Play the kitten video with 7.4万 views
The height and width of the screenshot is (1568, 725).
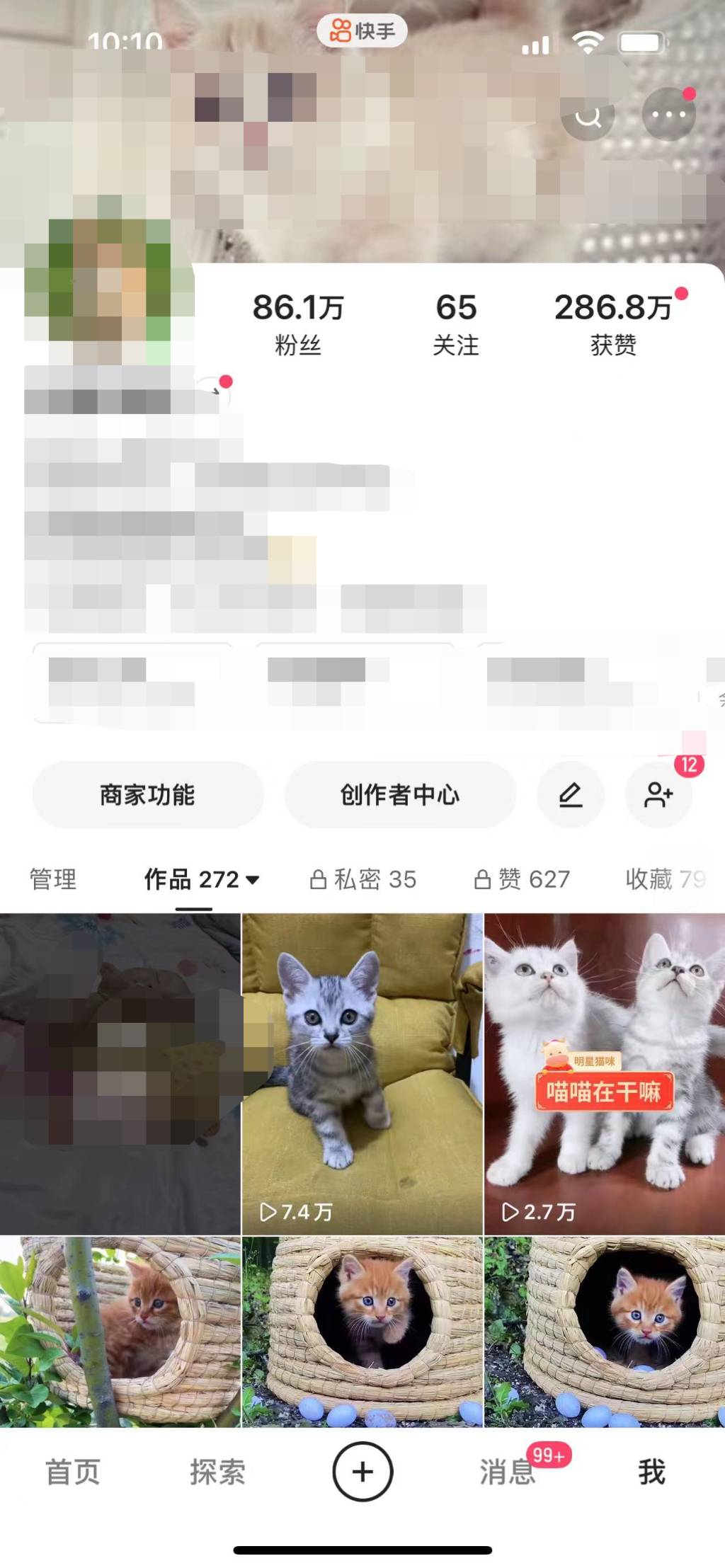tap(362, 1072)
